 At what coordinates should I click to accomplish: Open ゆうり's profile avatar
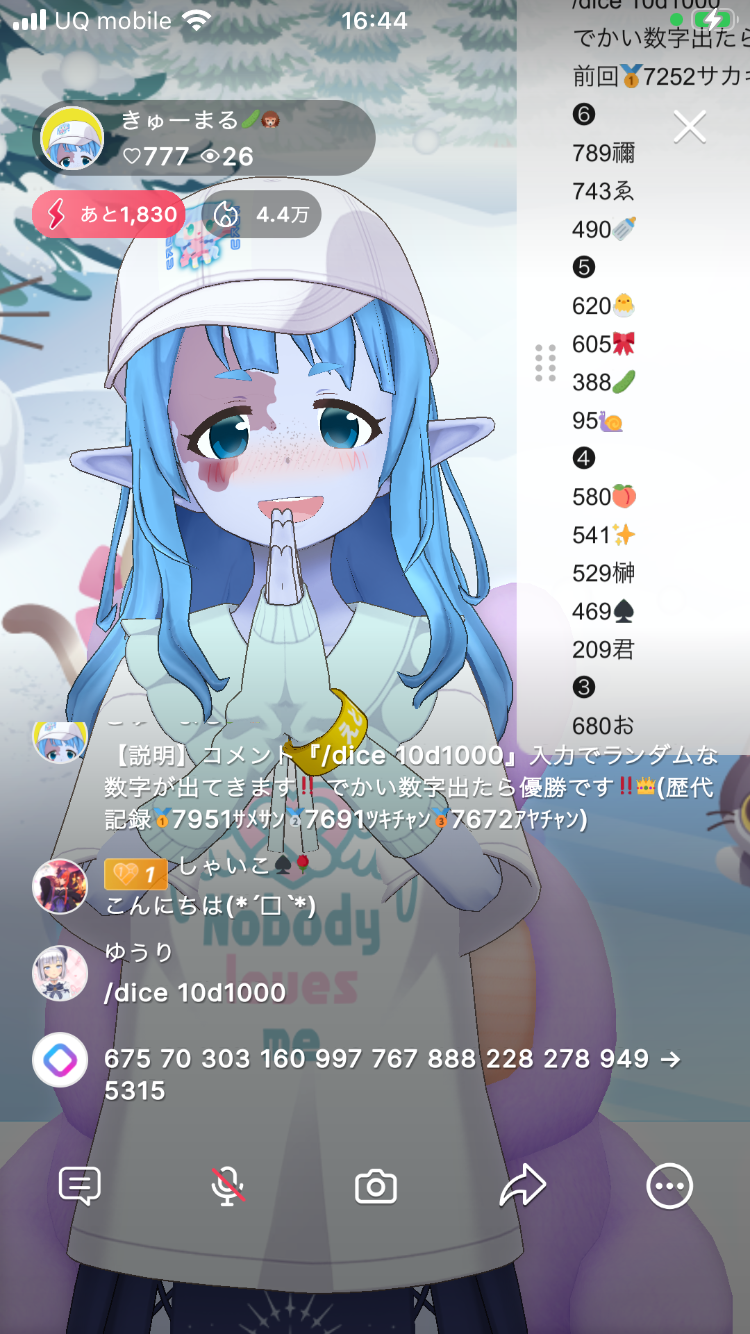[60, 973]
